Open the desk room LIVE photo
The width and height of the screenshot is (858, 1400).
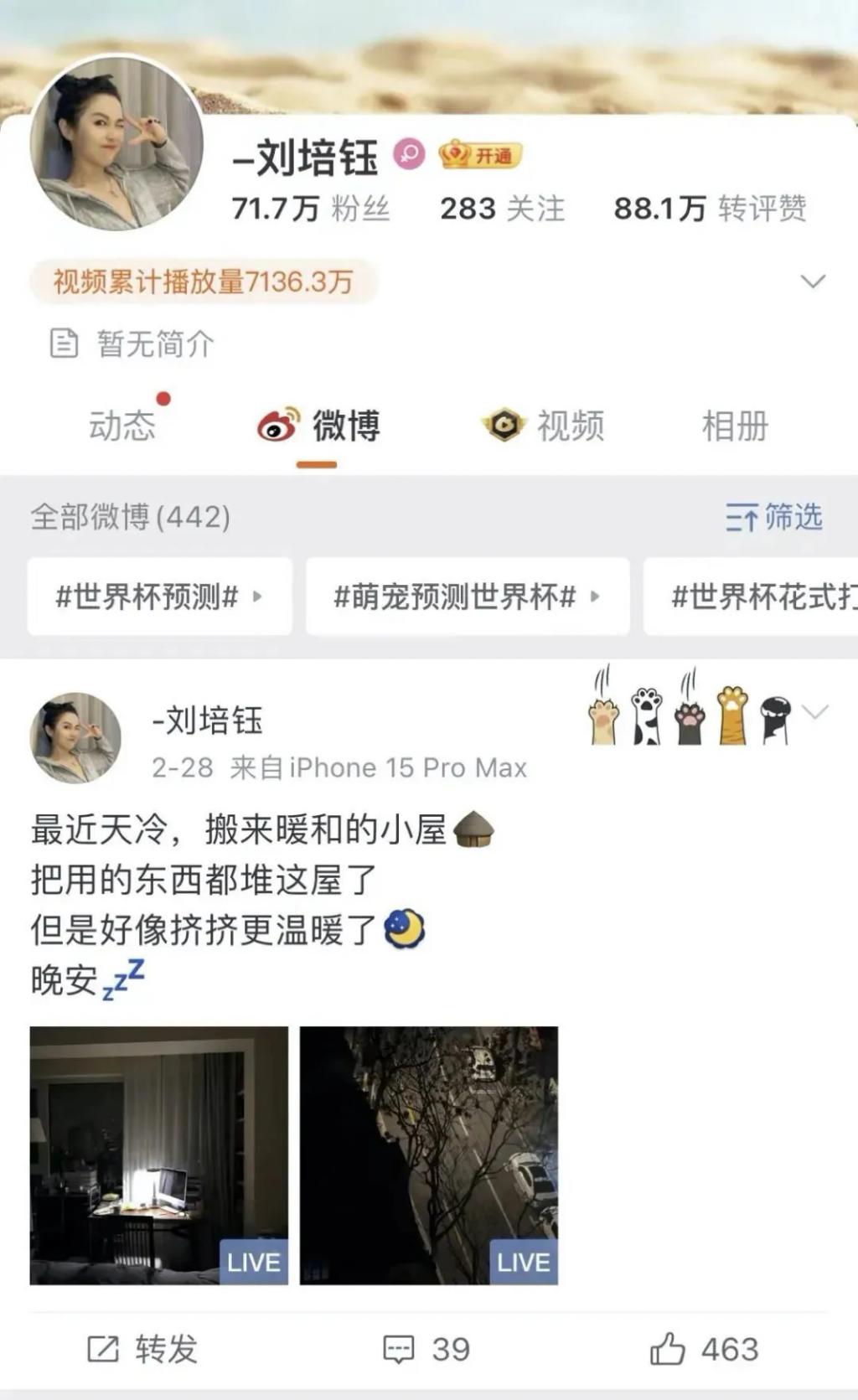[x=159, y=1155]
